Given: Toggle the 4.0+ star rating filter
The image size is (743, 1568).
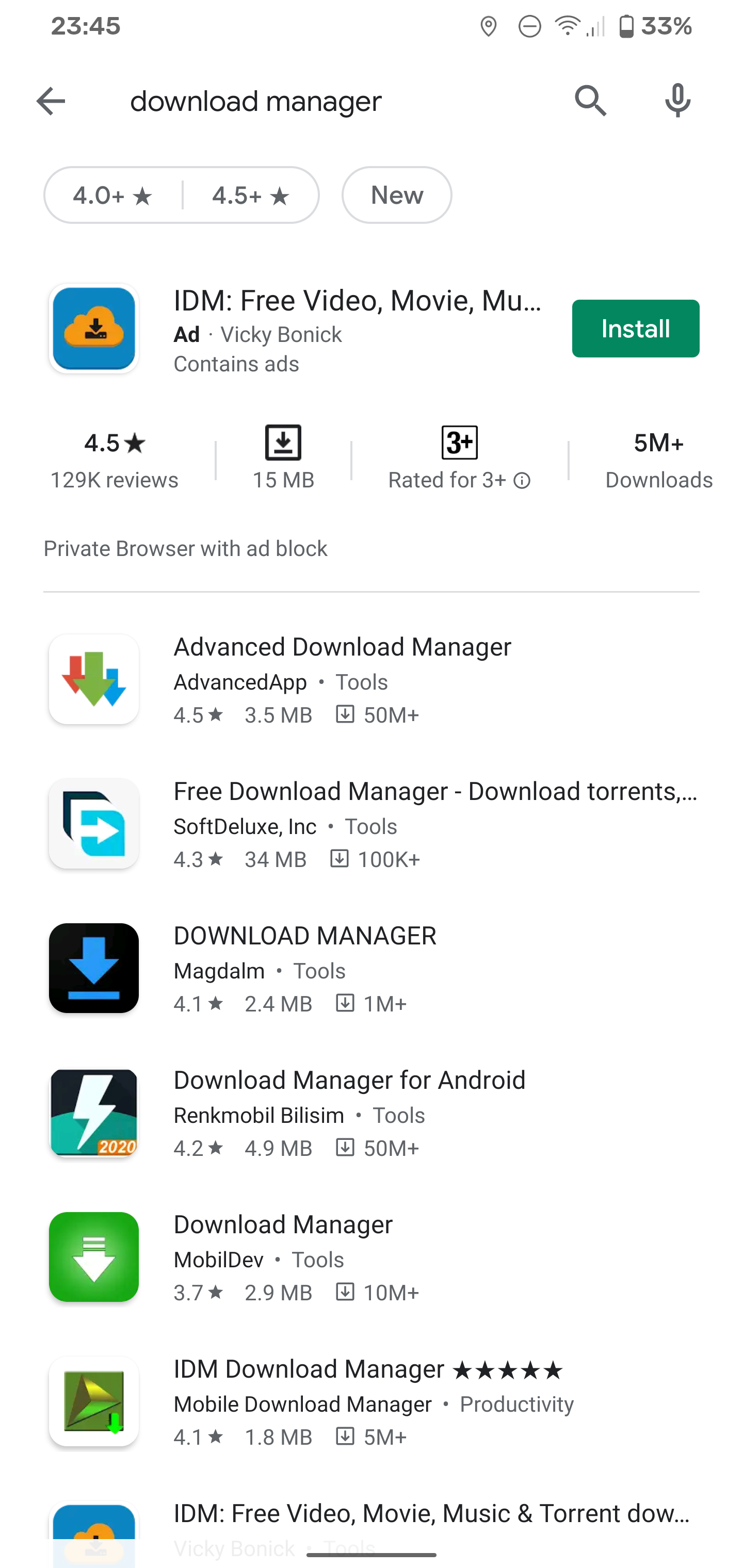Looking at the screenshot, I should click(x=112, y=195).
